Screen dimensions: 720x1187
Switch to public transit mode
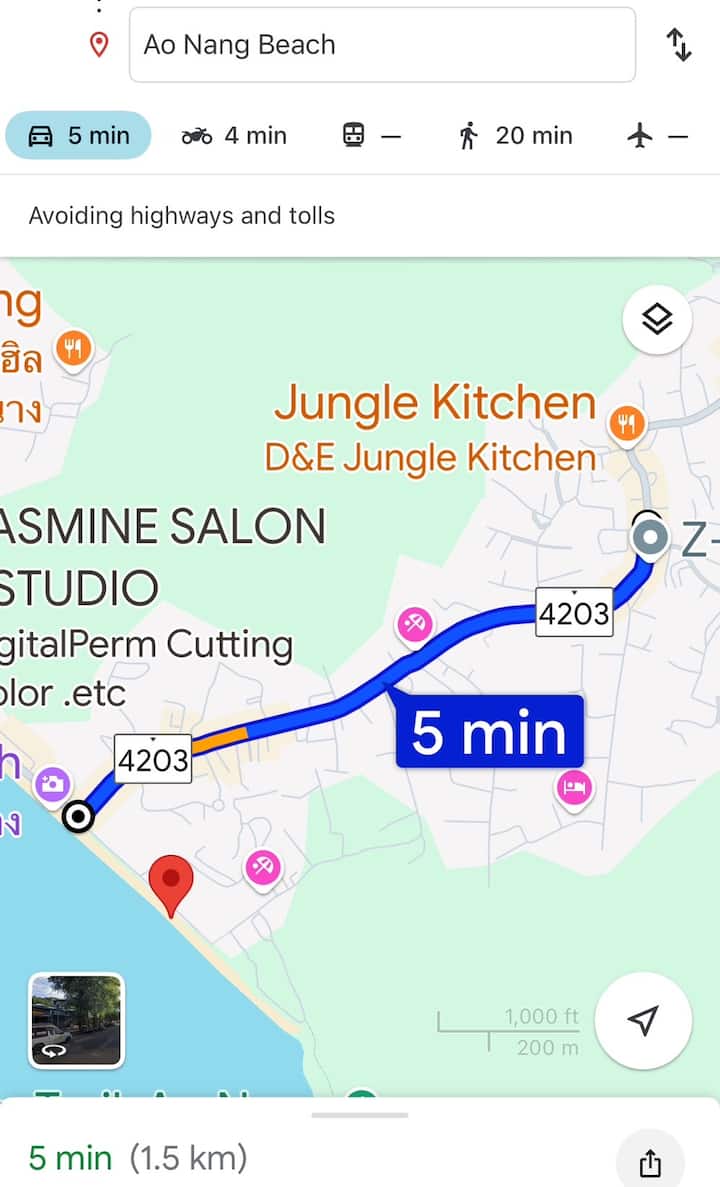pos(371,136)
